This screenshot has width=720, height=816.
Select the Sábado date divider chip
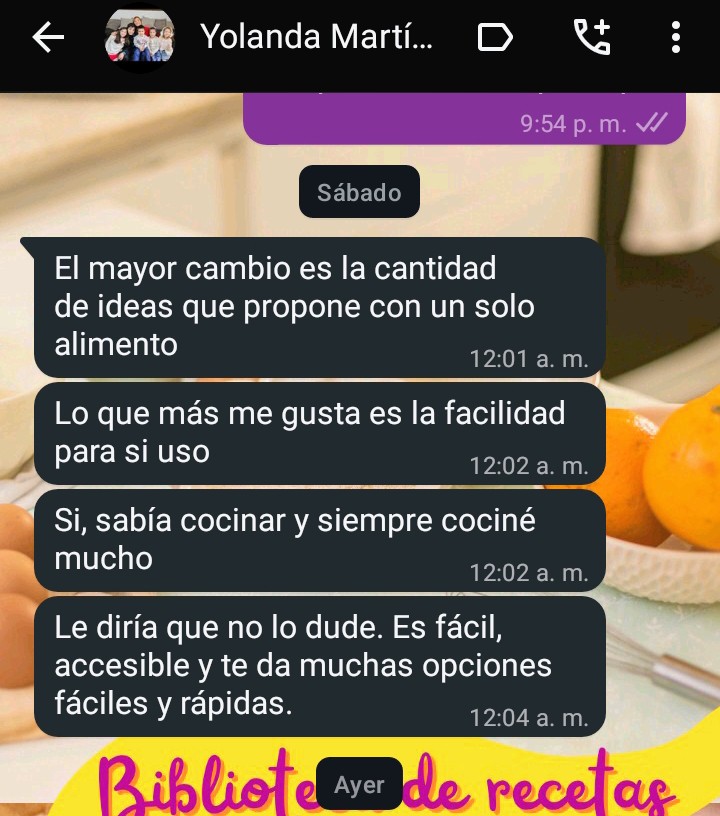click(359, 191)
